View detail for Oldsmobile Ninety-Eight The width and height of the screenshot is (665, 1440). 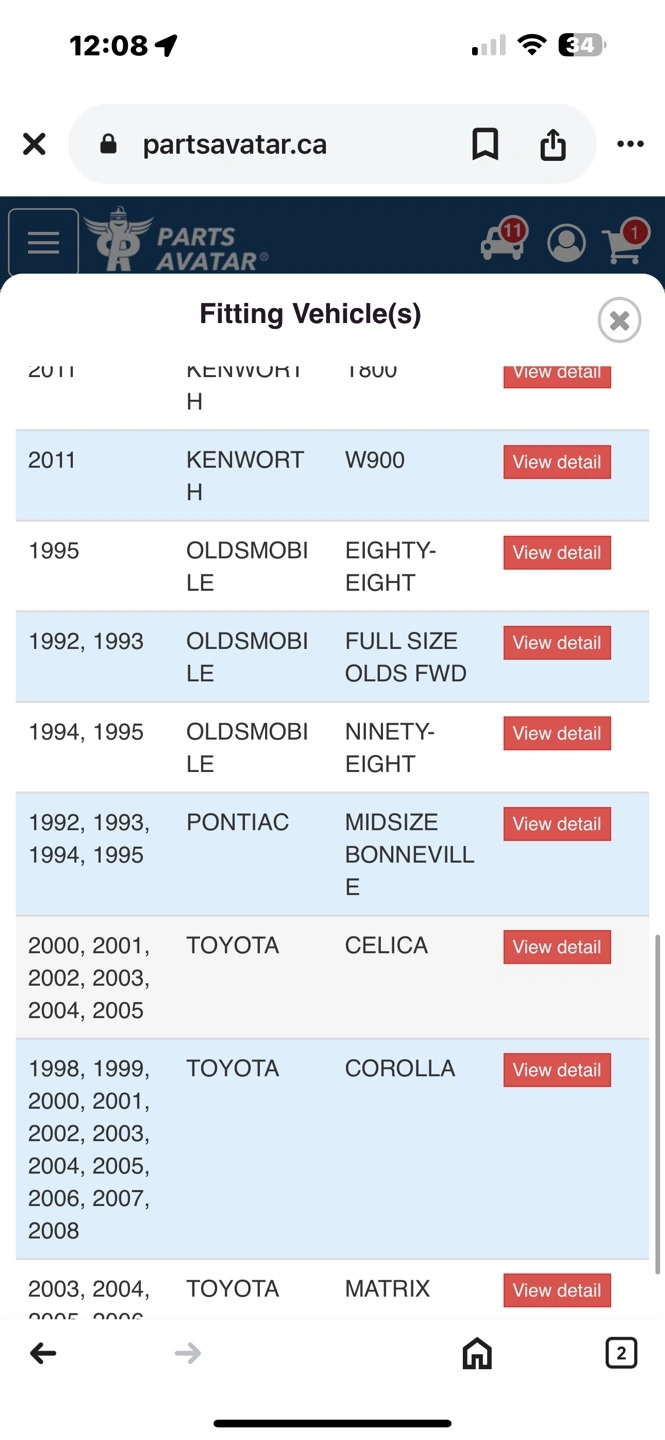pos(557,733)
